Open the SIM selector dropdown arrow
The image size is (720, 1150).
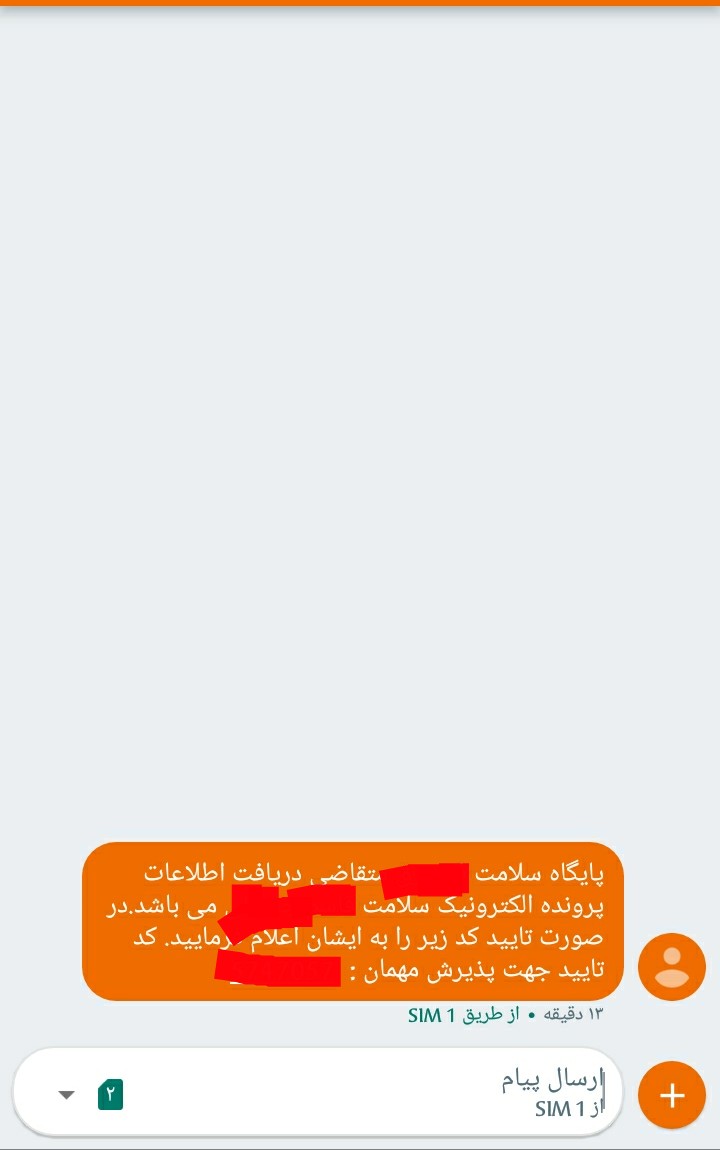click(67, 1095)
